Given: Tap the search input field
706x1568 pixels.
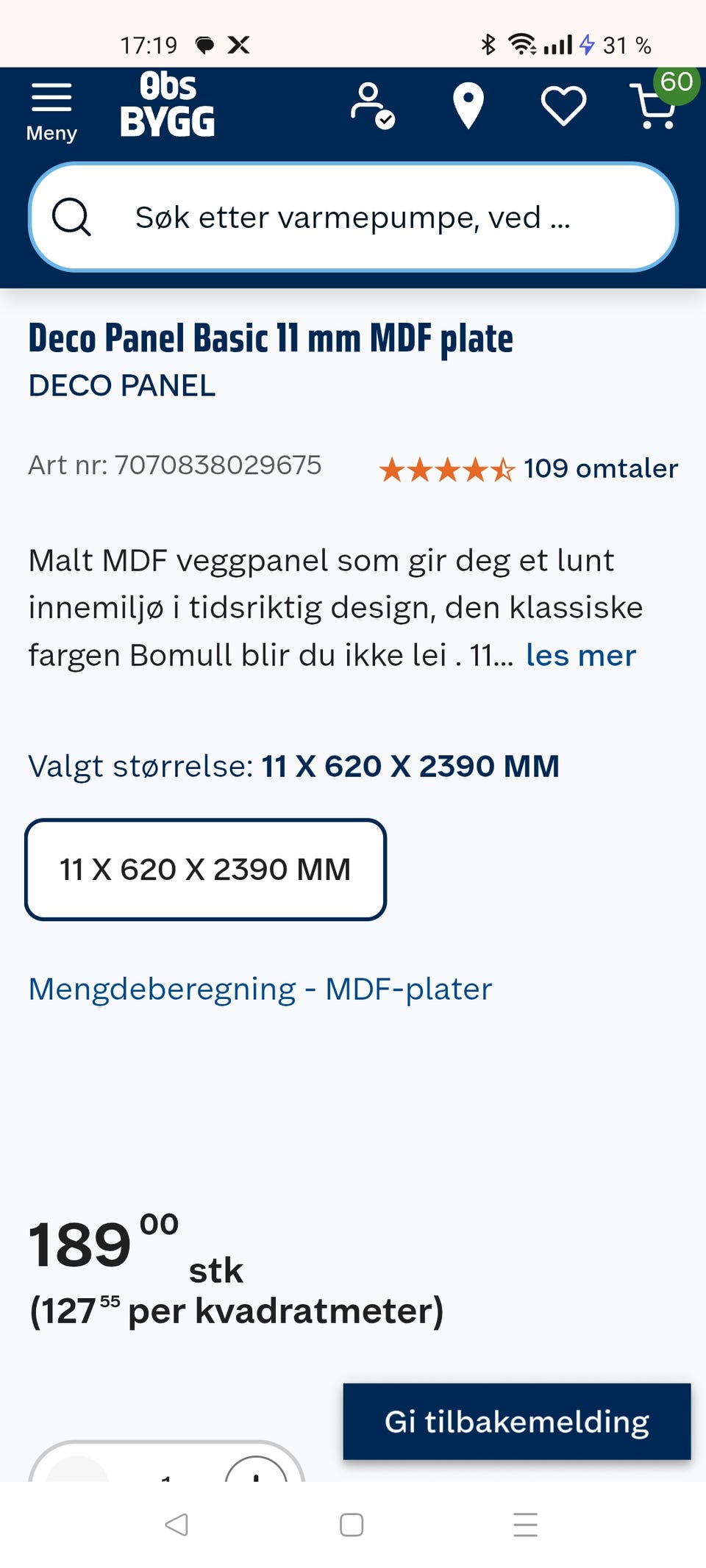Looking at the screenshot, I should (x=353, y=218).
